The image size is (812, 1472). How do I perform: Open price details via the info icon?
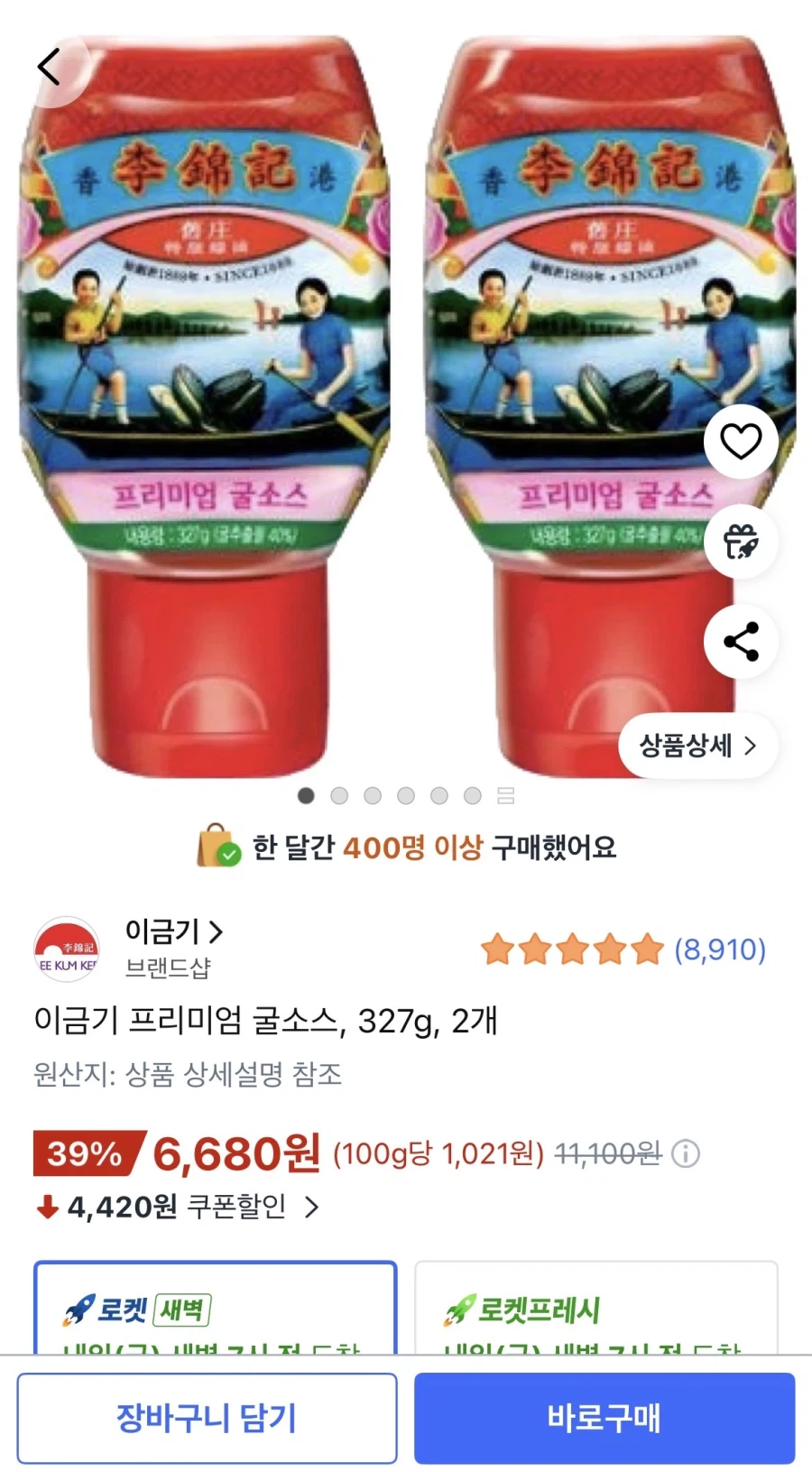coord(687,1153)
